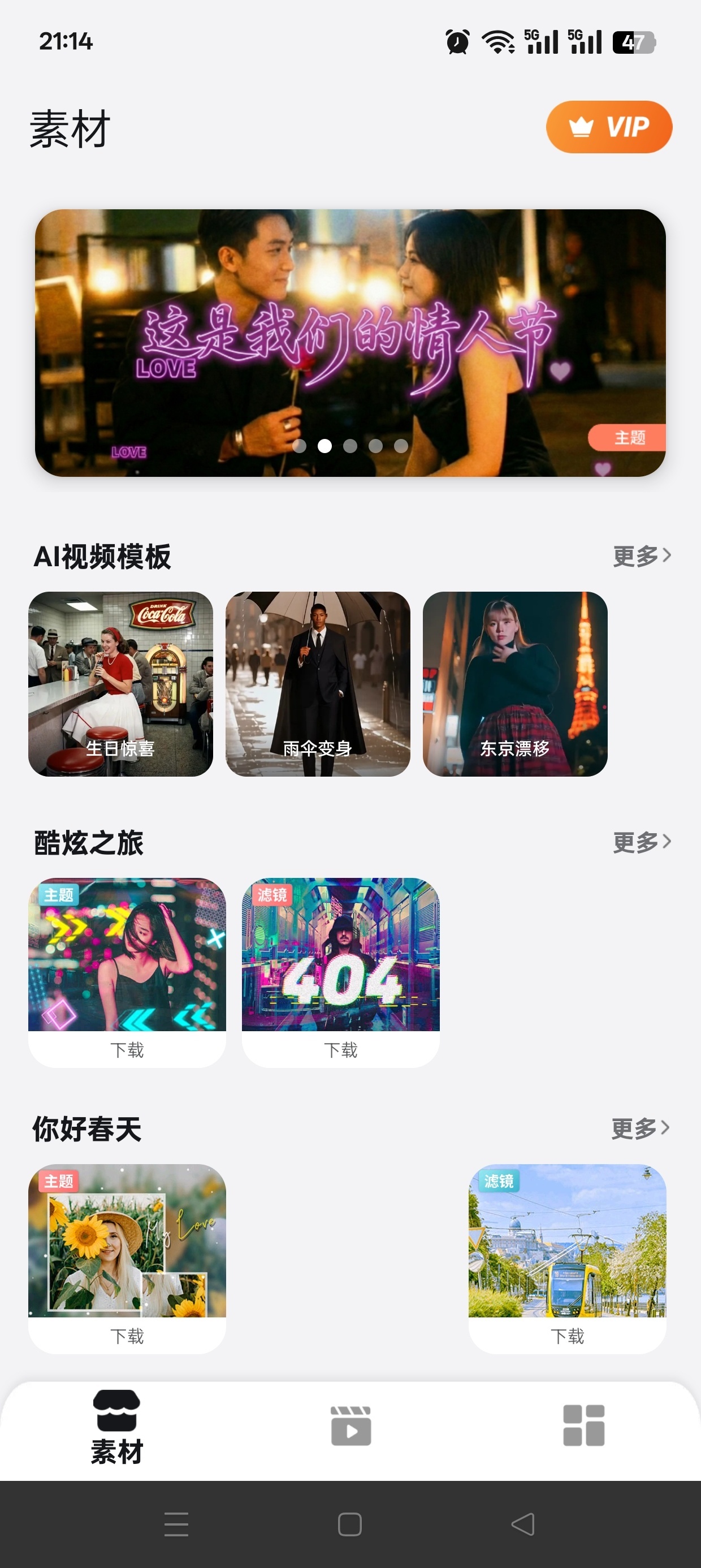
Task: Download the 酷炫之旅 neon theme
Action: click(127, 1049)
